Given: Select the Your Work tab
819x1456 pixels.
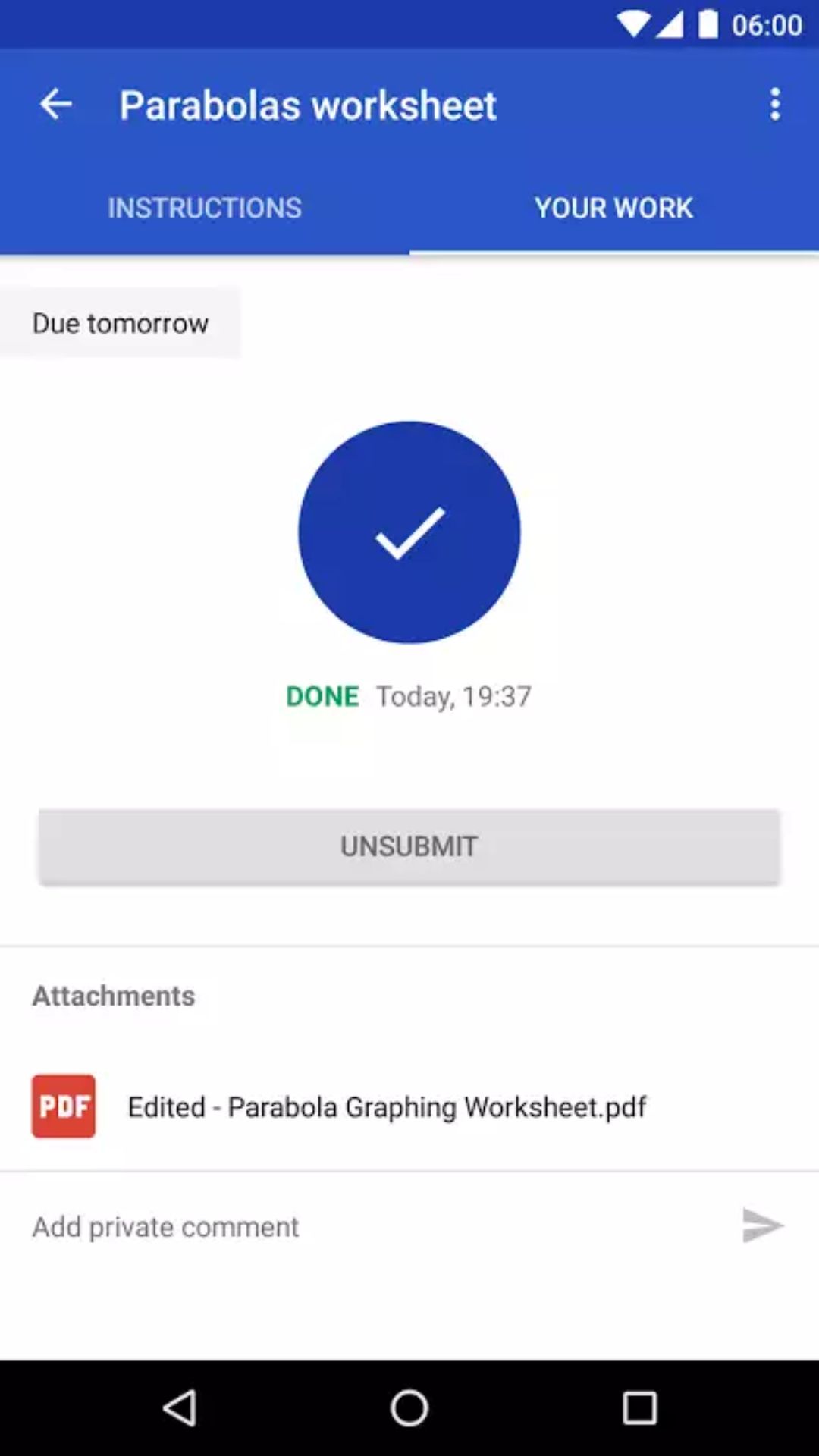Looking at the screenshot, I should (x=614, y=208).
